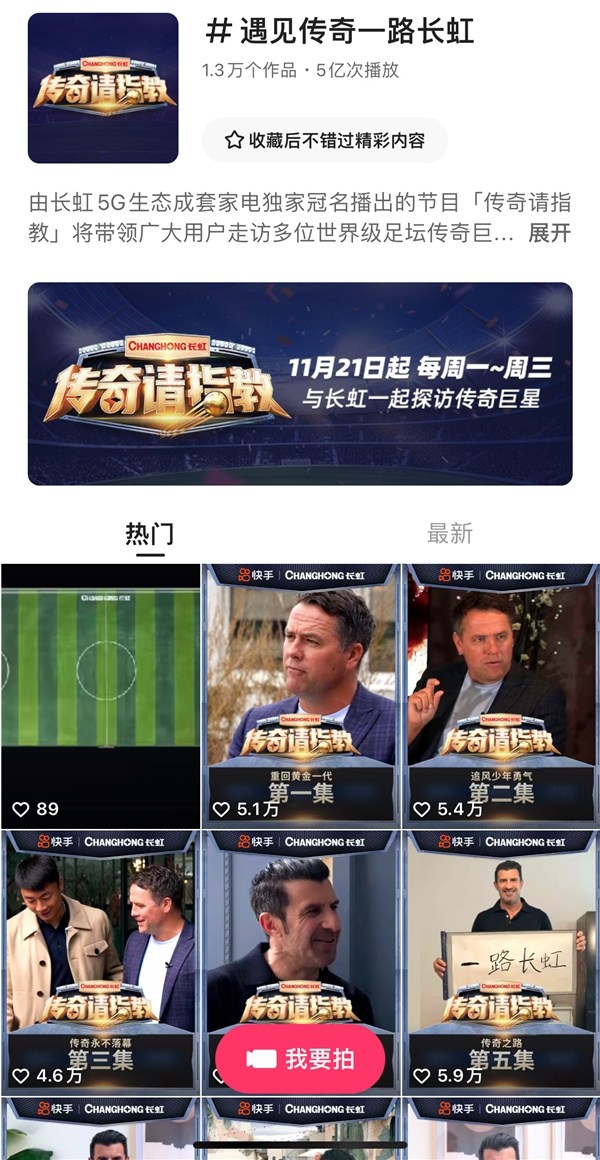Open the 第五集 传奇之路 video

click(500, 950)
